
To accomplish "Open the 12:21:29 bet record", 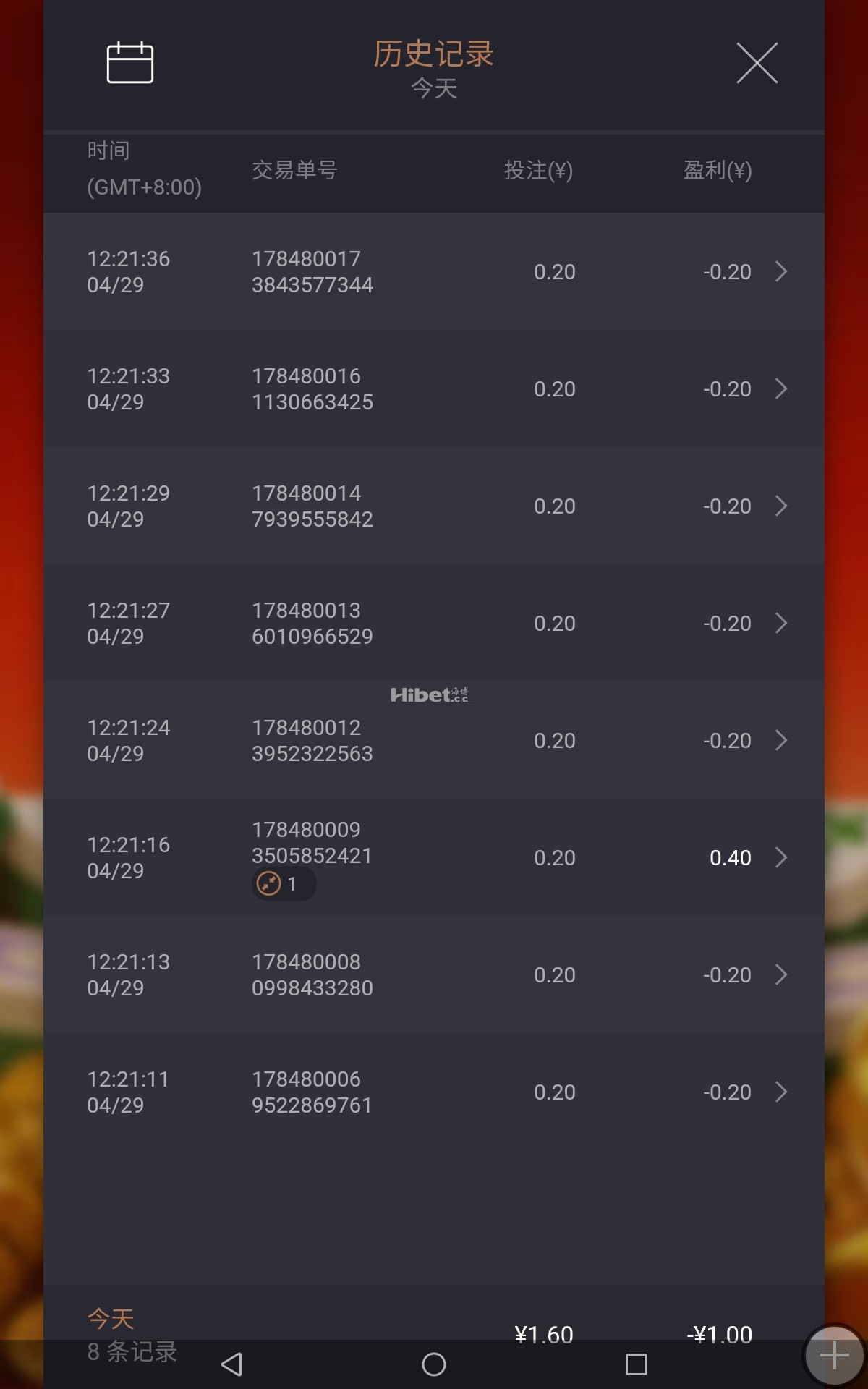I will pyautogui.click(x=434, y=506).
